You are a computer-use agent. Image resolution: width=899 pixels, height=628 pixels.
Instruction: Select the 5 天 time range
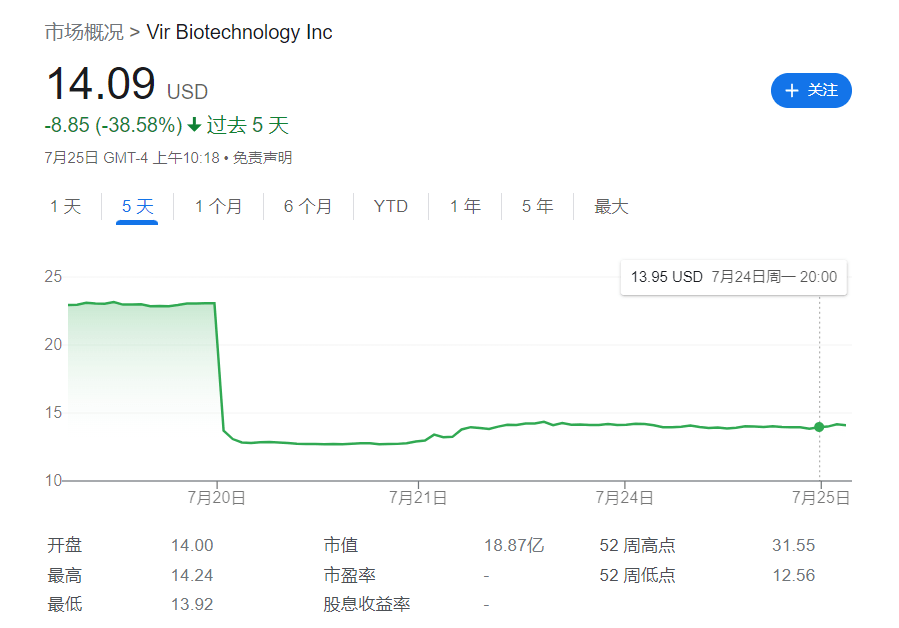tap(137, 207)
